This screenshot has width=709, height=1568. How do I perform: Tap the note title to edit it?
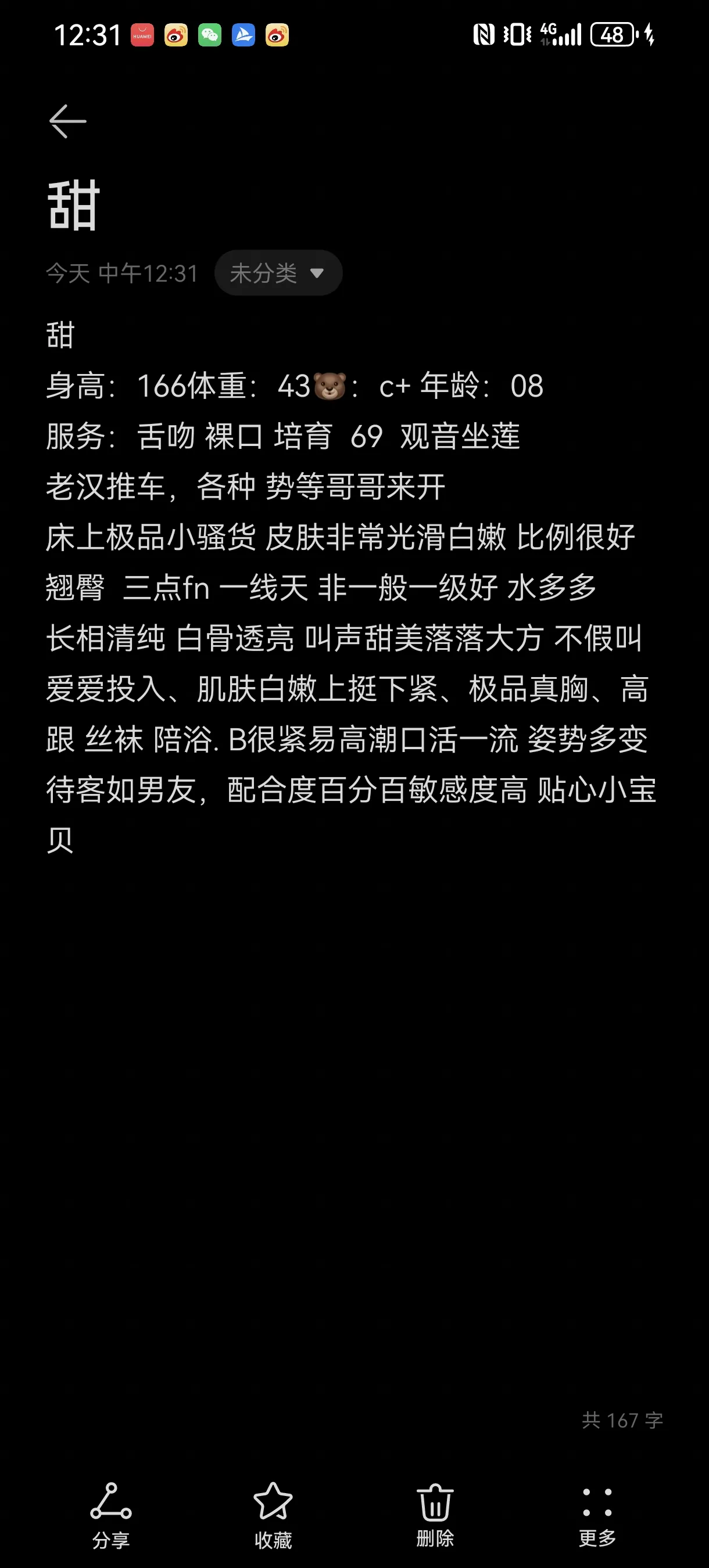(73, 206)
